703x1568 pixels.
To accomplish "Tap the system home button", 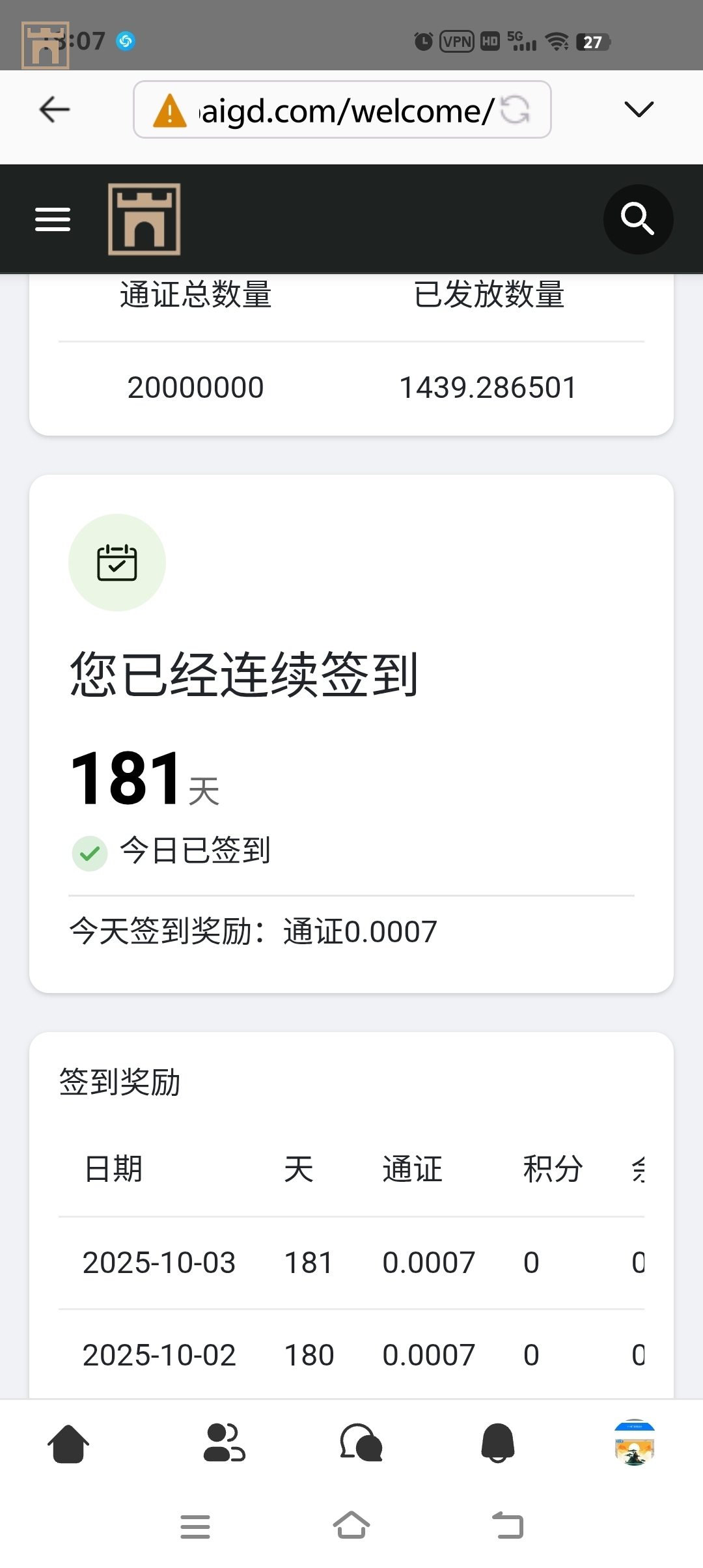I will (351, 1526).
